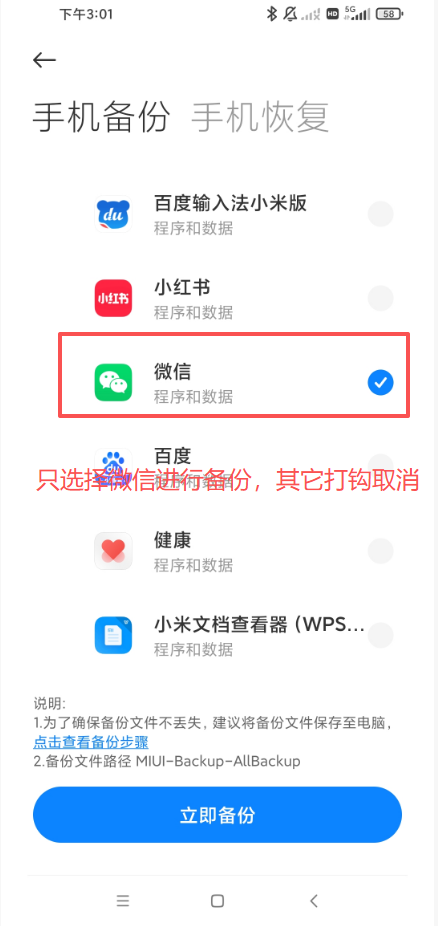Image resolution: width=438 pixels, height=926 pixels.
Task: Start backup with 立即备份 button
Action: 217,815
